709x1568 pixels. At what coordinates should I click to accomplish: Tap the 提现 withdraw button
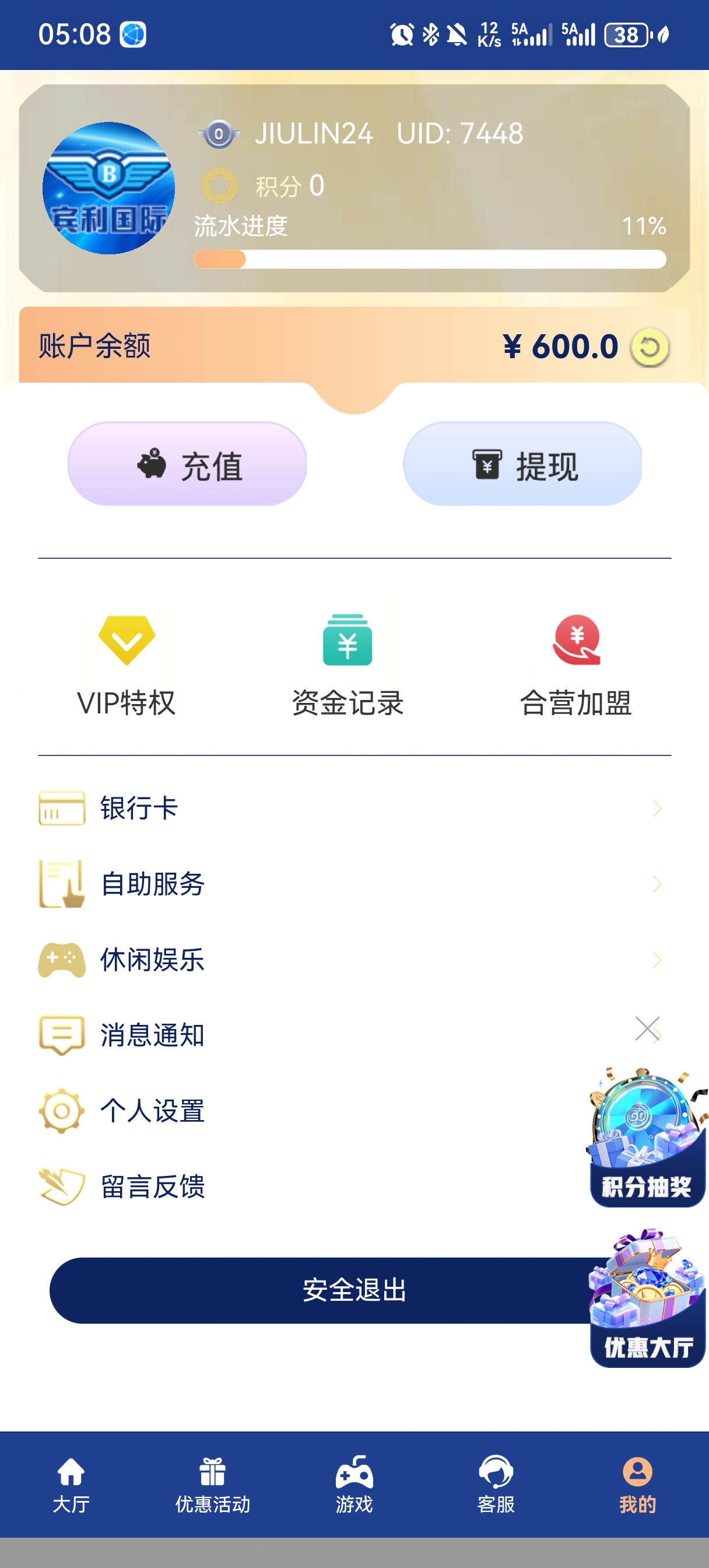point(522,464)
